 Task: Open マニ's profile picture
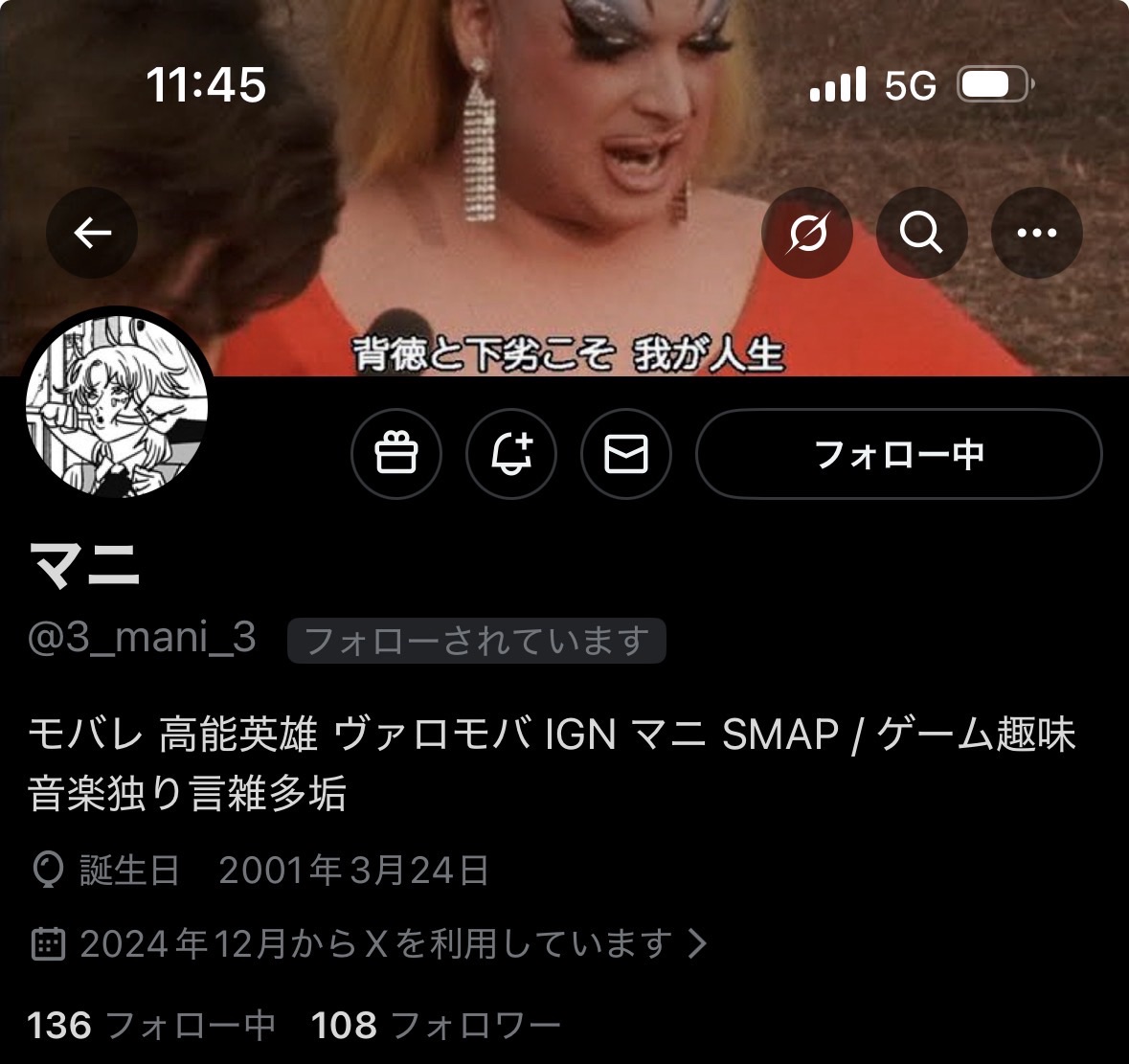117,405
